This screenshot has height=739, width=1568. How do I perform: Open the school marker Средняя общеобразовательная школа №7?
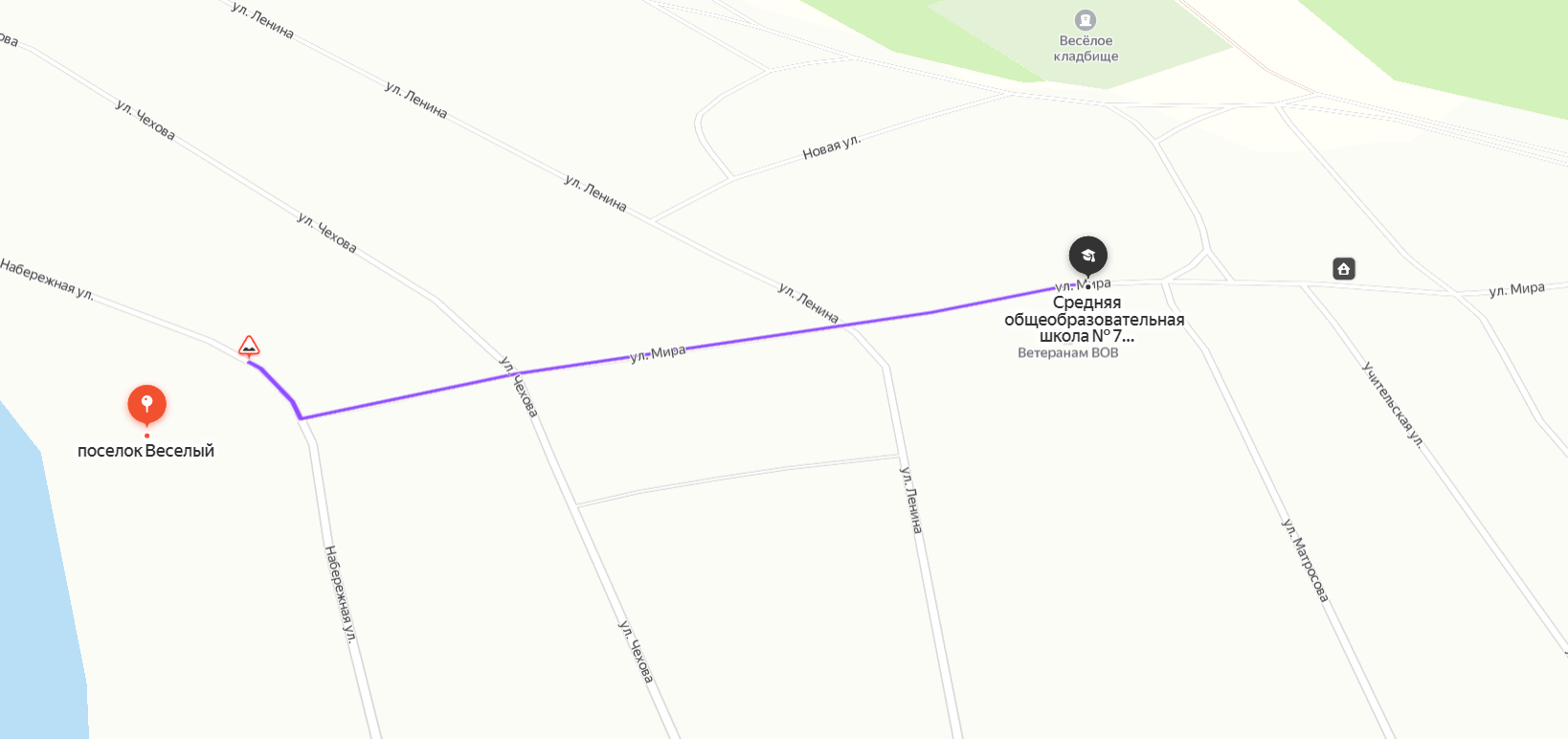1087,256
